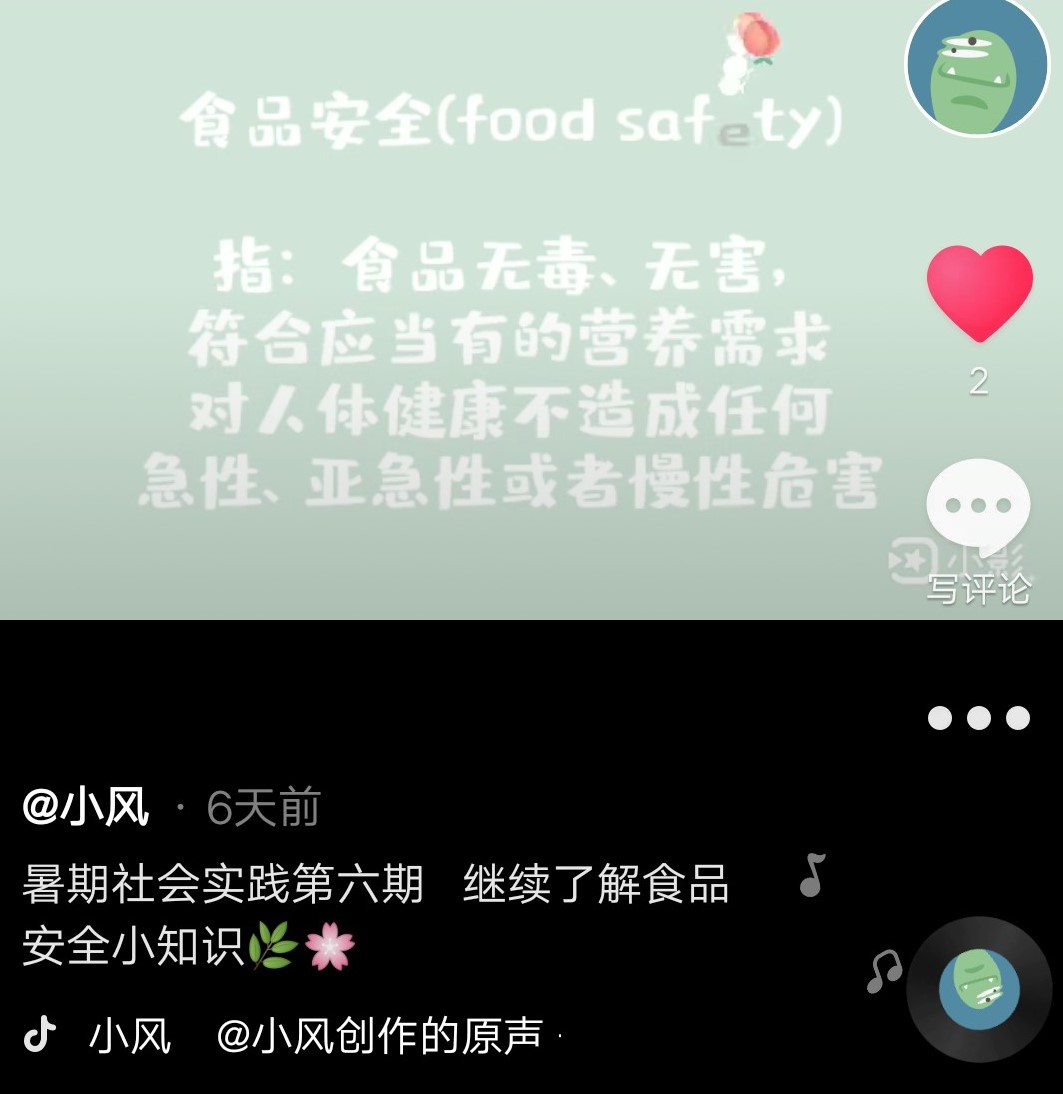Tap the spinning music disc

[x=979, y=989]
